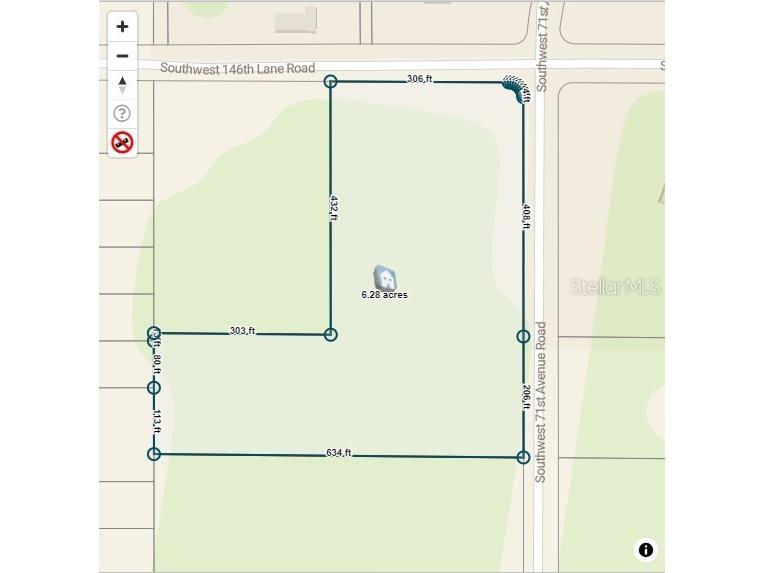Reset the map compass to north
This screenshot has width=764, height=573.
coord(122,84)
